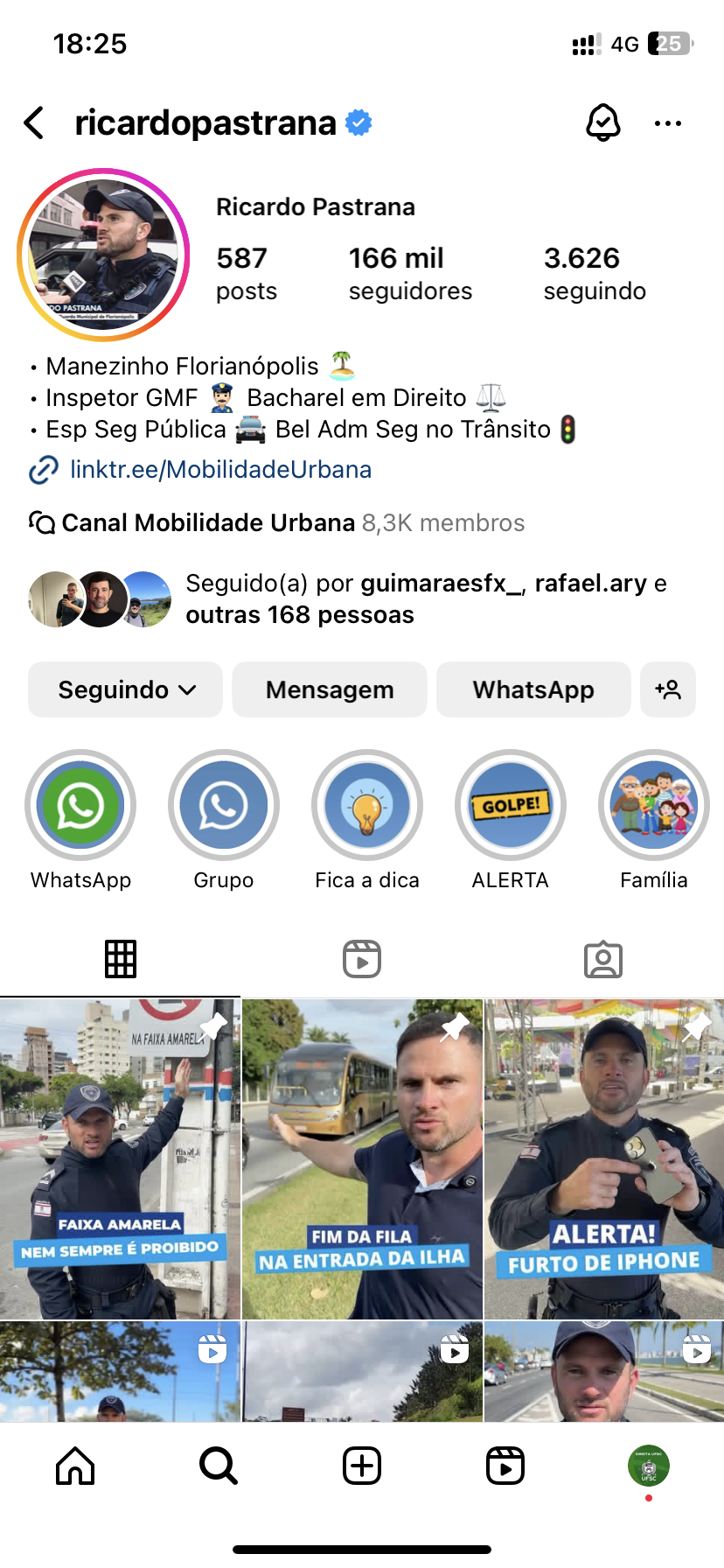The width and height of the screenshot is (724, 1568).
Task: Open the Canal Mobilidade Urbana channel
Action: [x=208, y=523]
